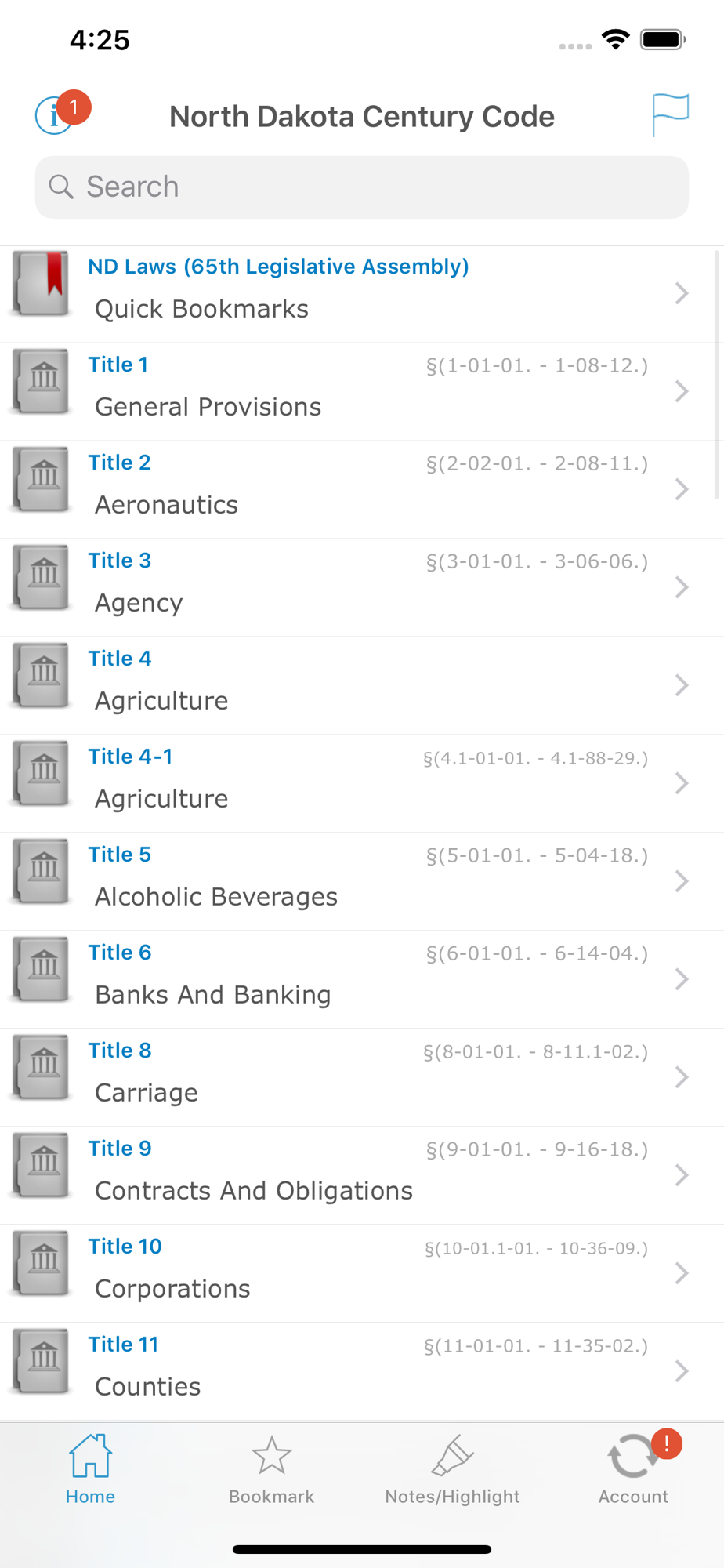Open Title 8 Carriage
The height and width of the screenshot is (1568, 724).
click(362, 1078)
